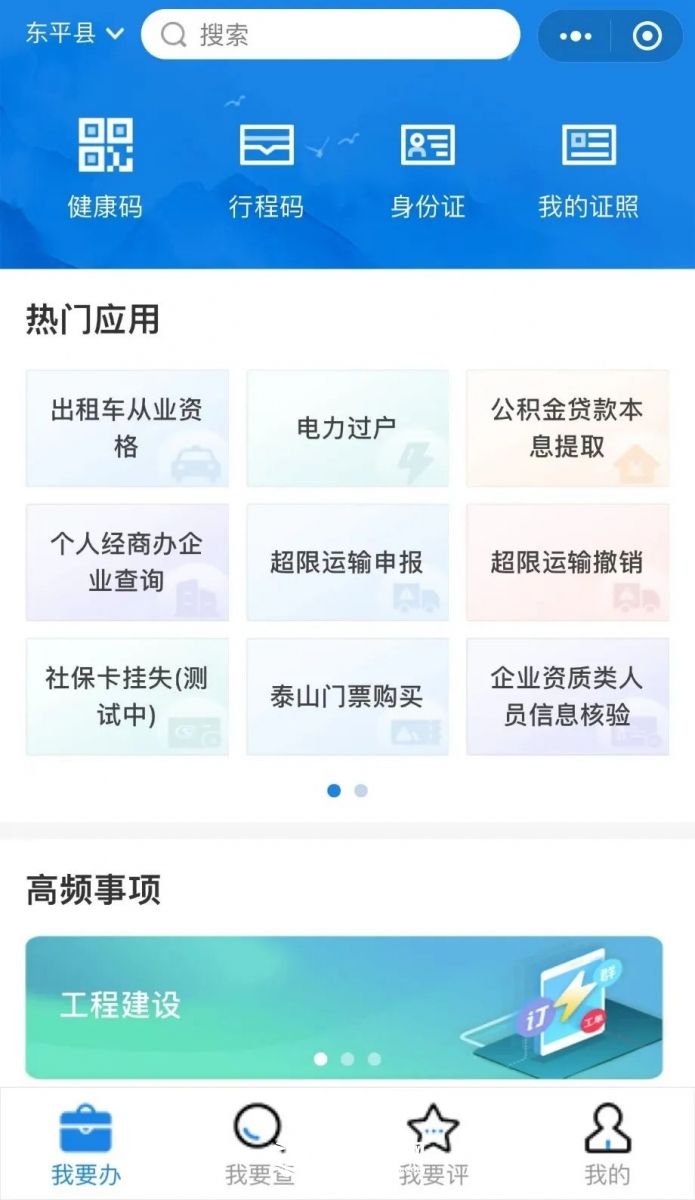Open 我的证照 licenses
The image size is (695, 1200).
pos(588,168)
